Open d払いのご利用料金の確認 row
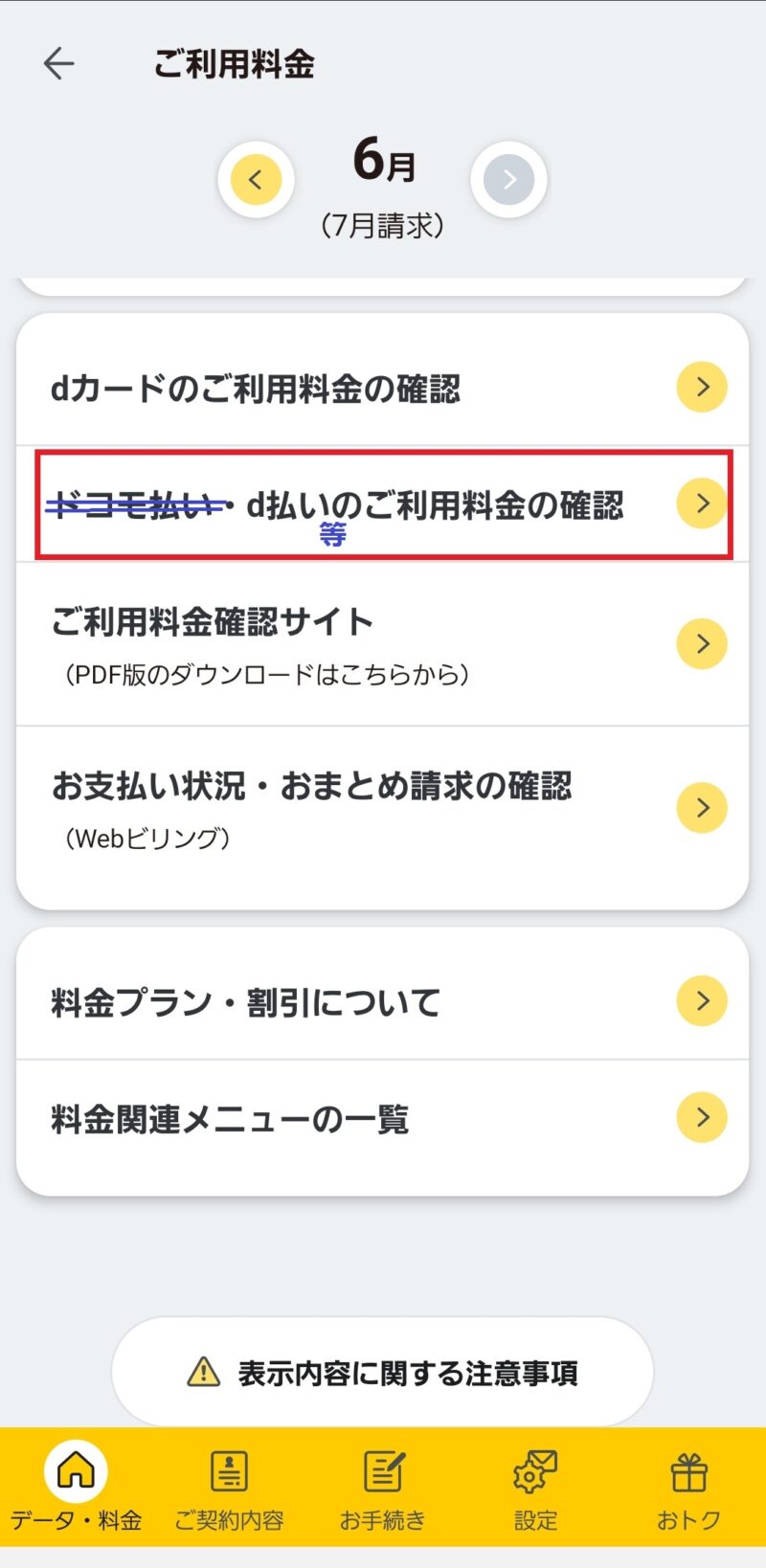The width and height of the screenshot is (766, 1568). (x=382, y=504)
